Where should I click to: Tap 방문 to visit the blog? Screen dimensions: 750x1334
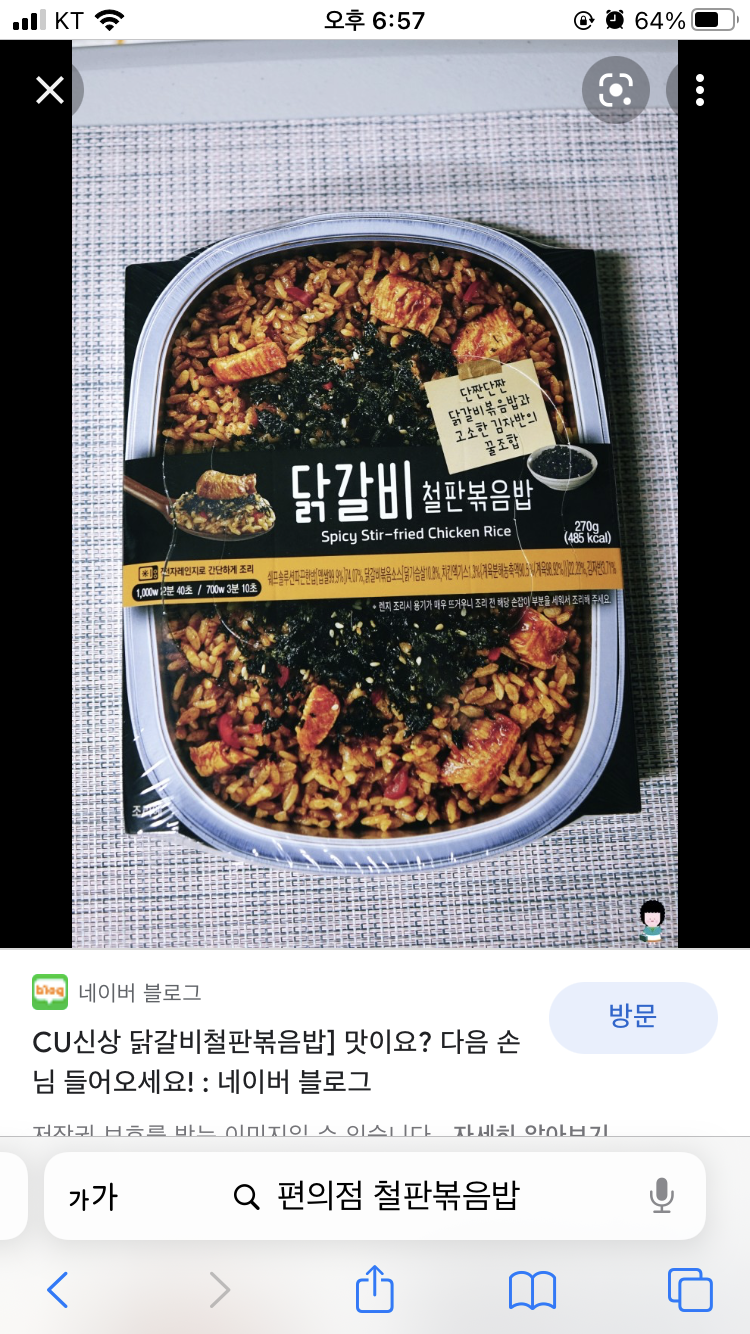pos(633,1017)
